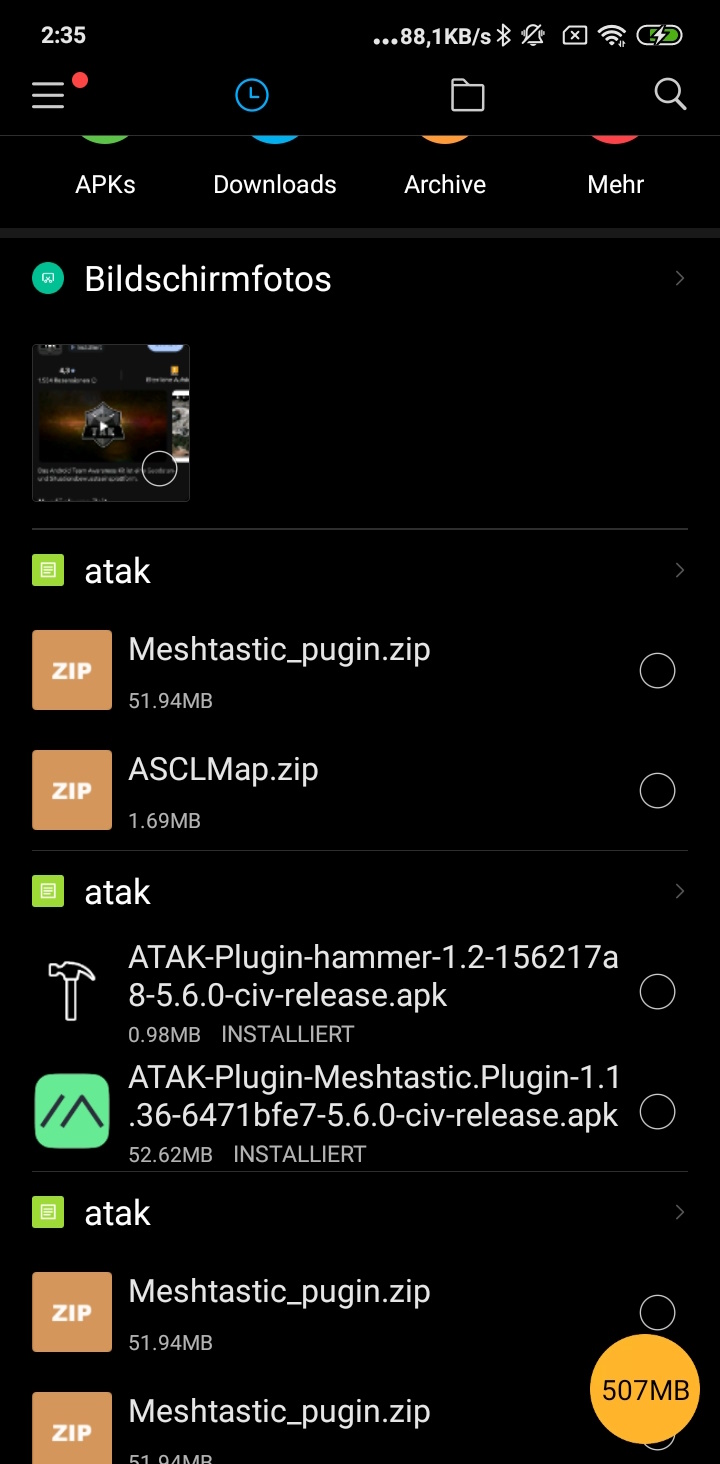Select the circle beside Meshtastic_pugin.zip
This screenshot has height=1464, width=720.
pyautogui.click(x=657, y=670)
